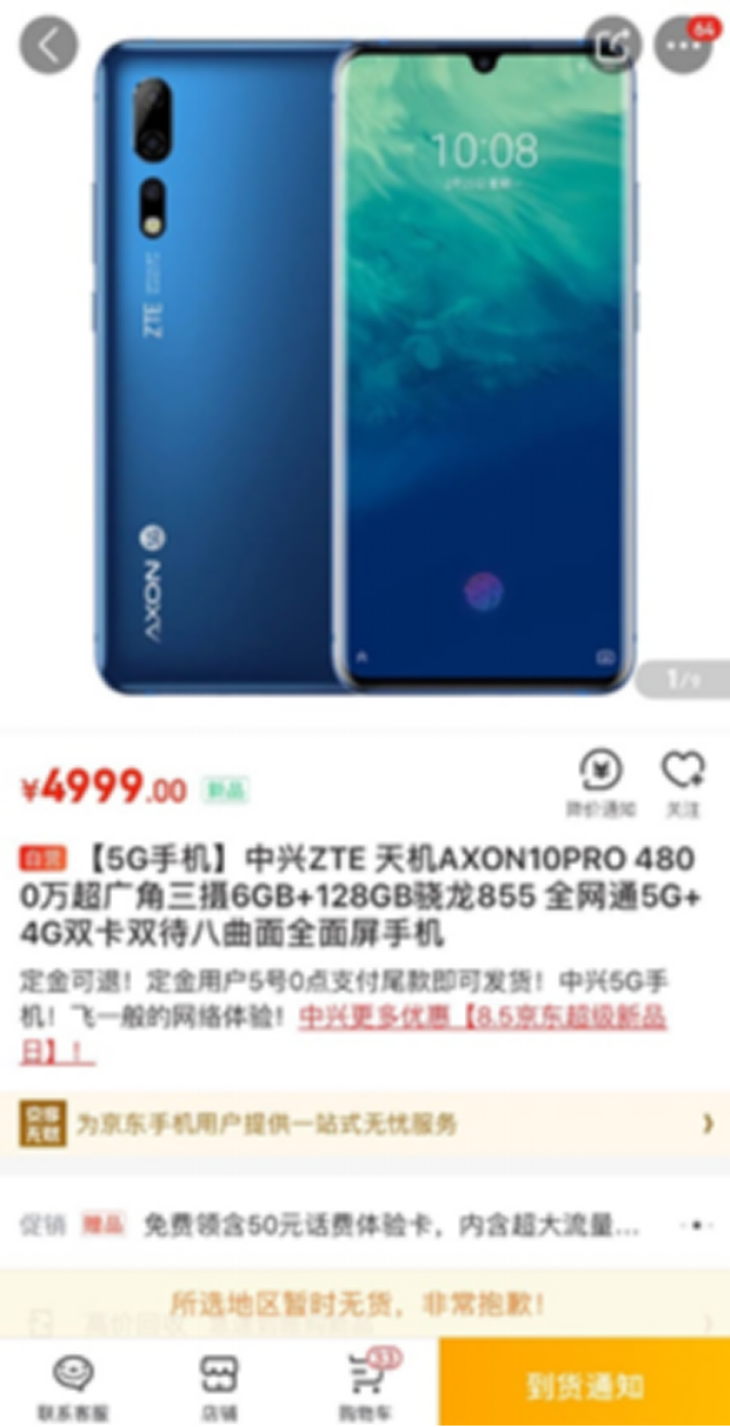Open the underlined 中兴更多优惠 link
The width and height of the screenshot is (730, 1427).
[483, 1018]
